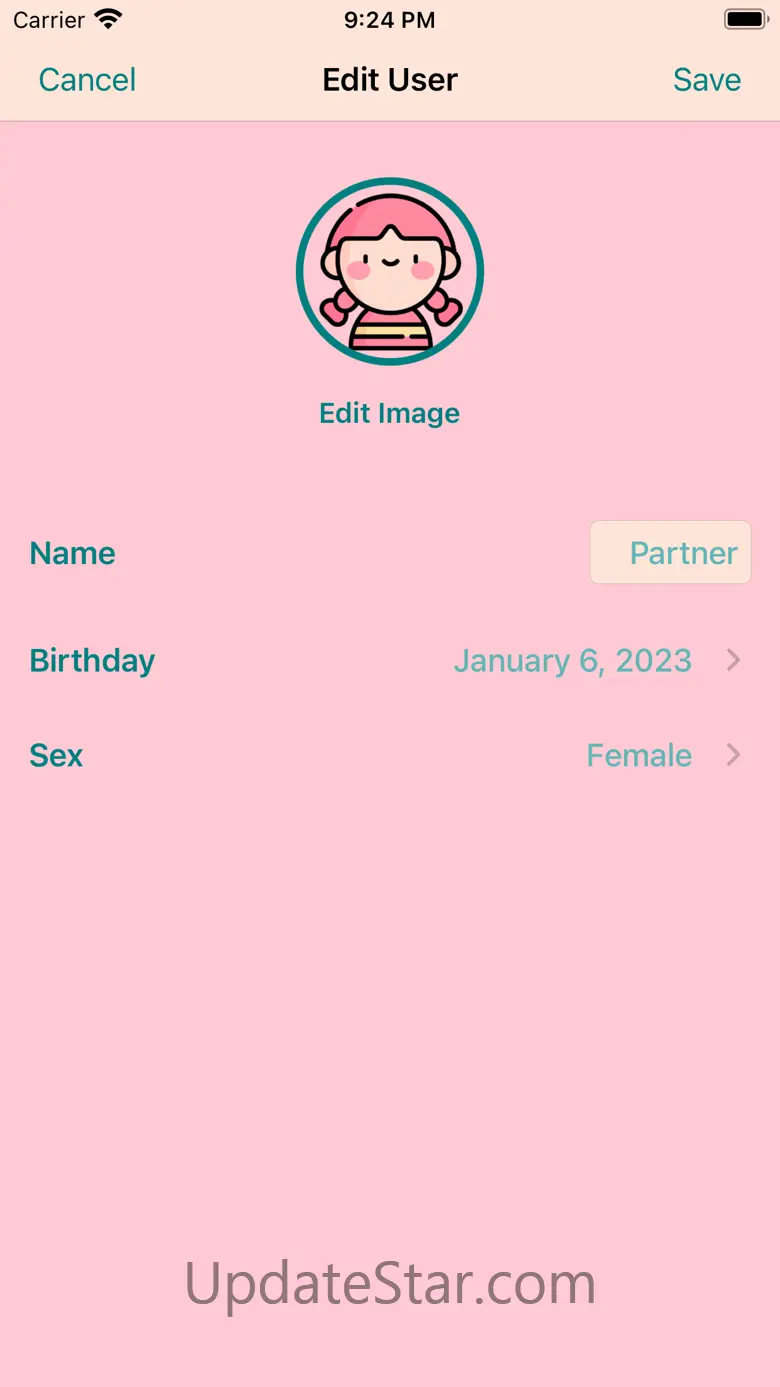Edit the Name text field

point(670,552)
